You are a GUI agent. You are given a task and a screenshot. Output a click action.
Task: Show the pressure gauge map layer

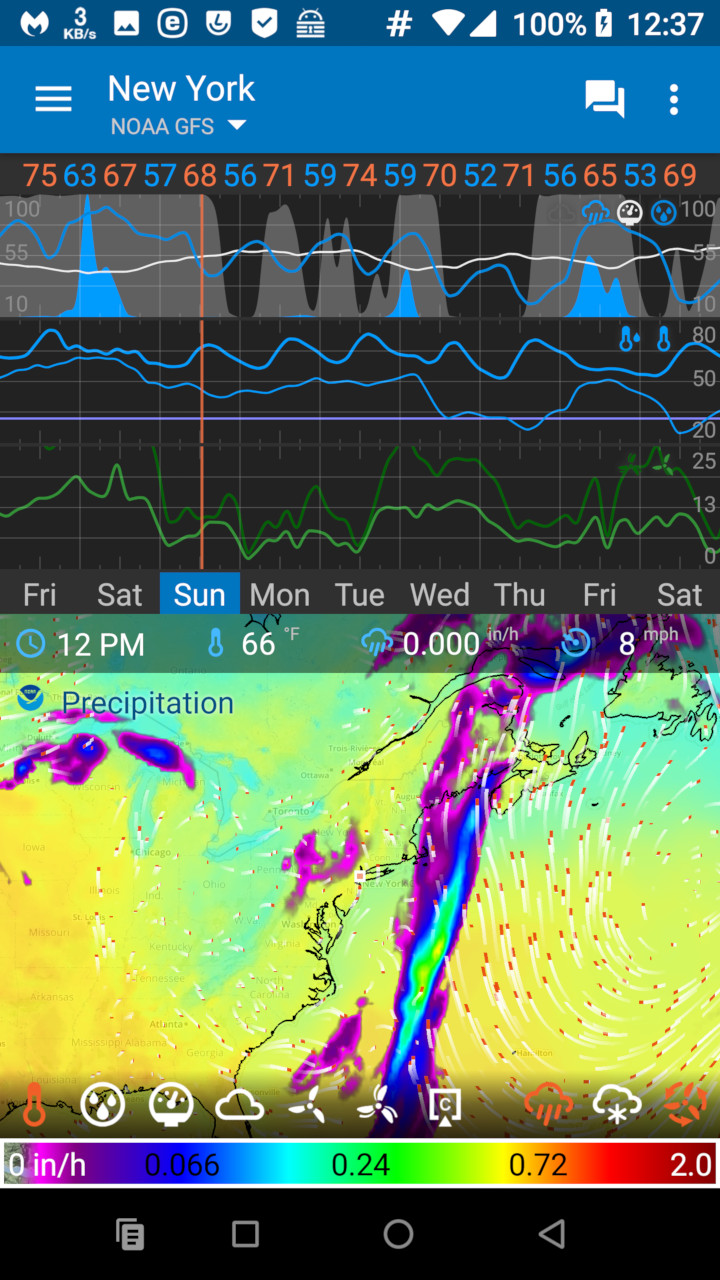[171, 1105]
